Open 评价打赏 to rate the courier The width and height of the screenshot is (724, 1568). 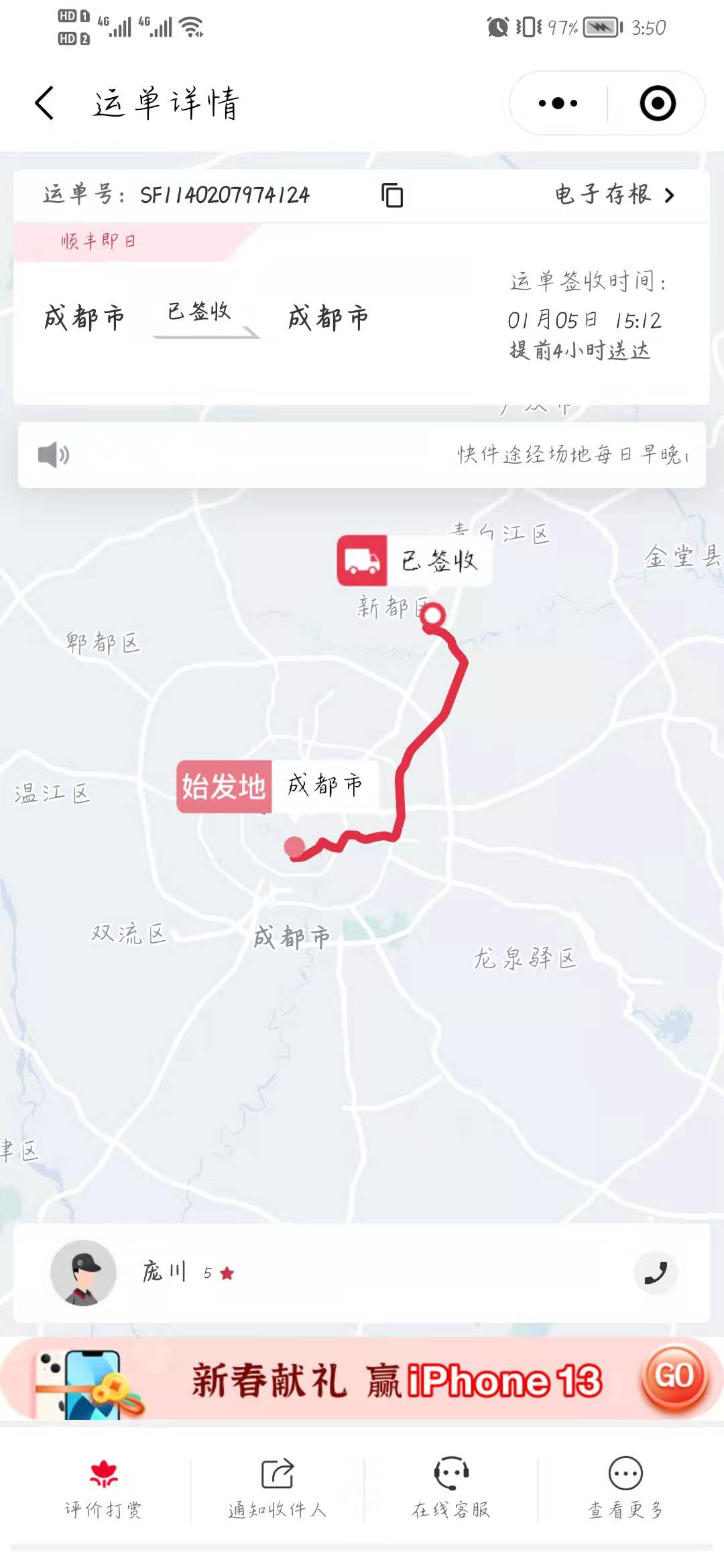(x=103, y=1489)
